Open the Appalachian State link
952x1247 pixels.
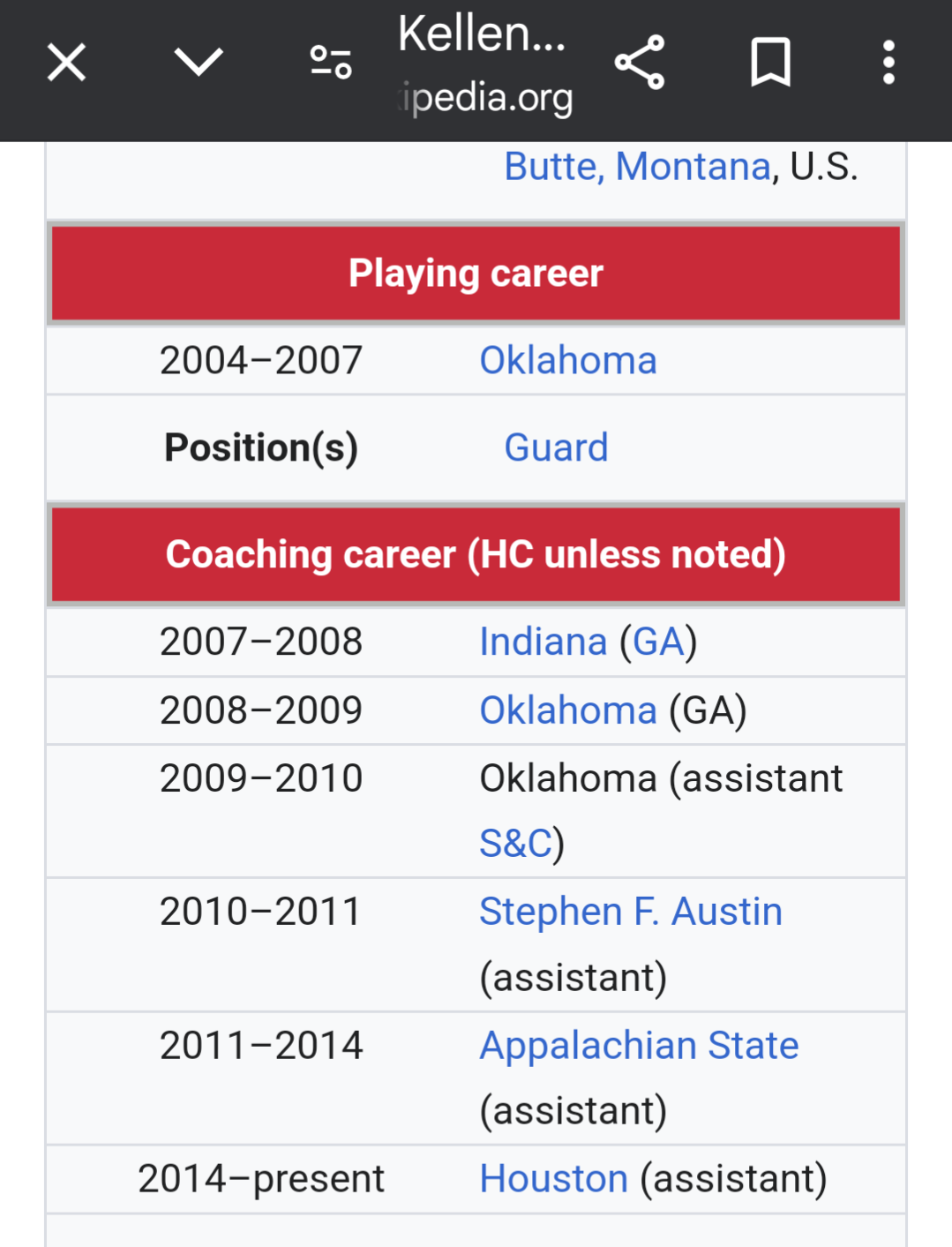point(639,1046)
